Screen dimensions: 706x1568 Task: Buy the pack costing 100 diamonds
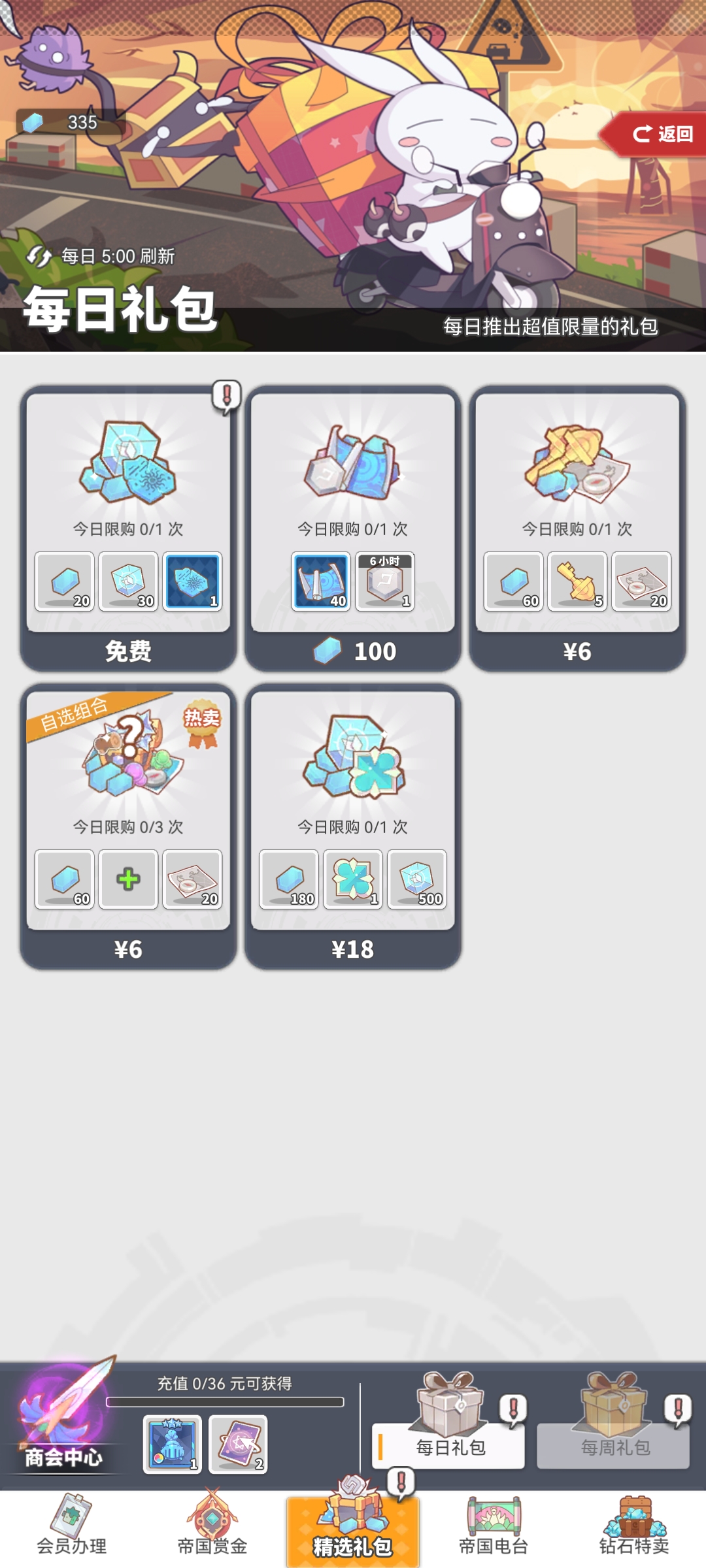(353, 651)
